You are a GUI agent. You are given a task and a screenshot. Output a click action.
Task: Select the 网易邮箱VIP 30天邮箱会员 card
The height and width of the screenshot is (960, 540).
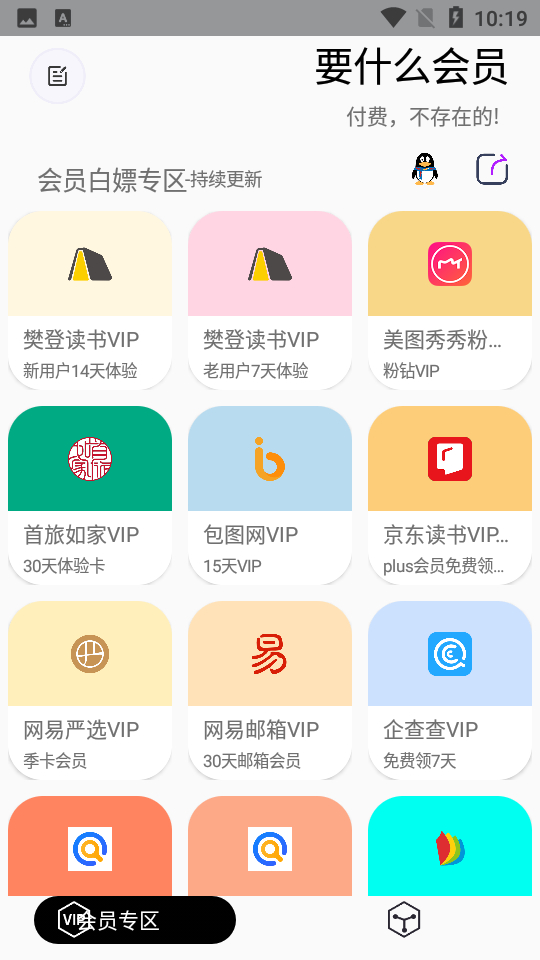click(x=270, y=691)
